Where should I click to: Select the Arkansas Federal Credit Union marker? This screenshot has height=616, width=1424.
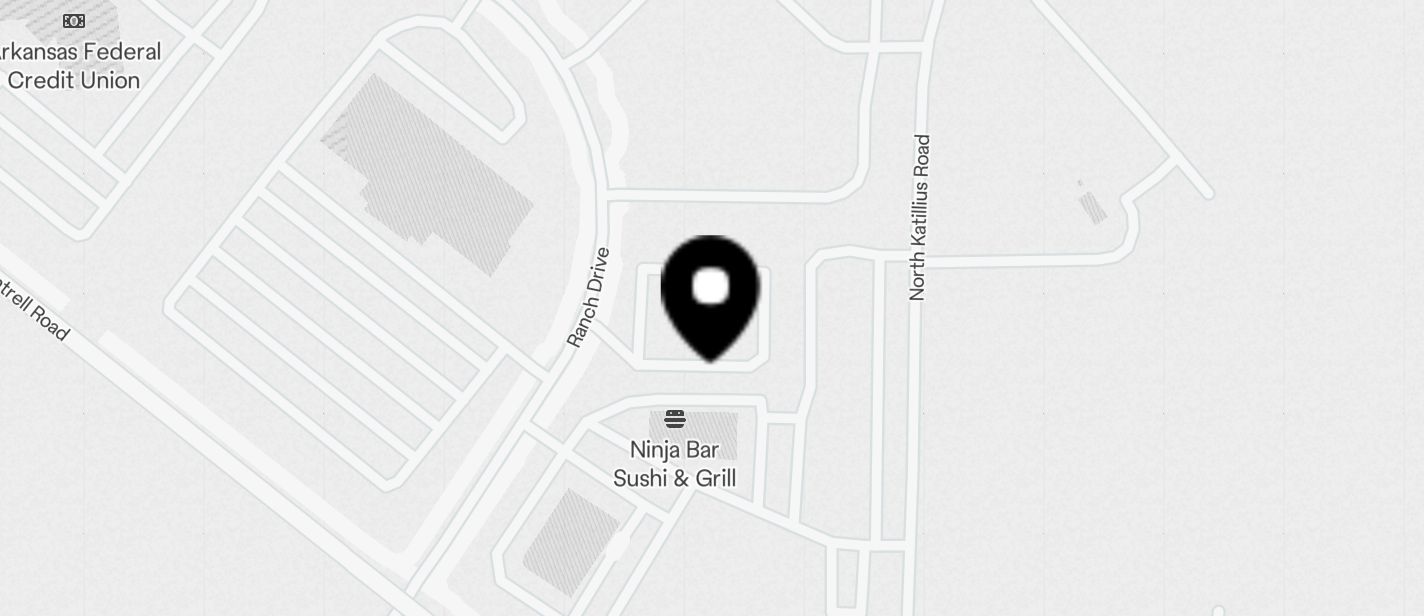coord(74,22)
